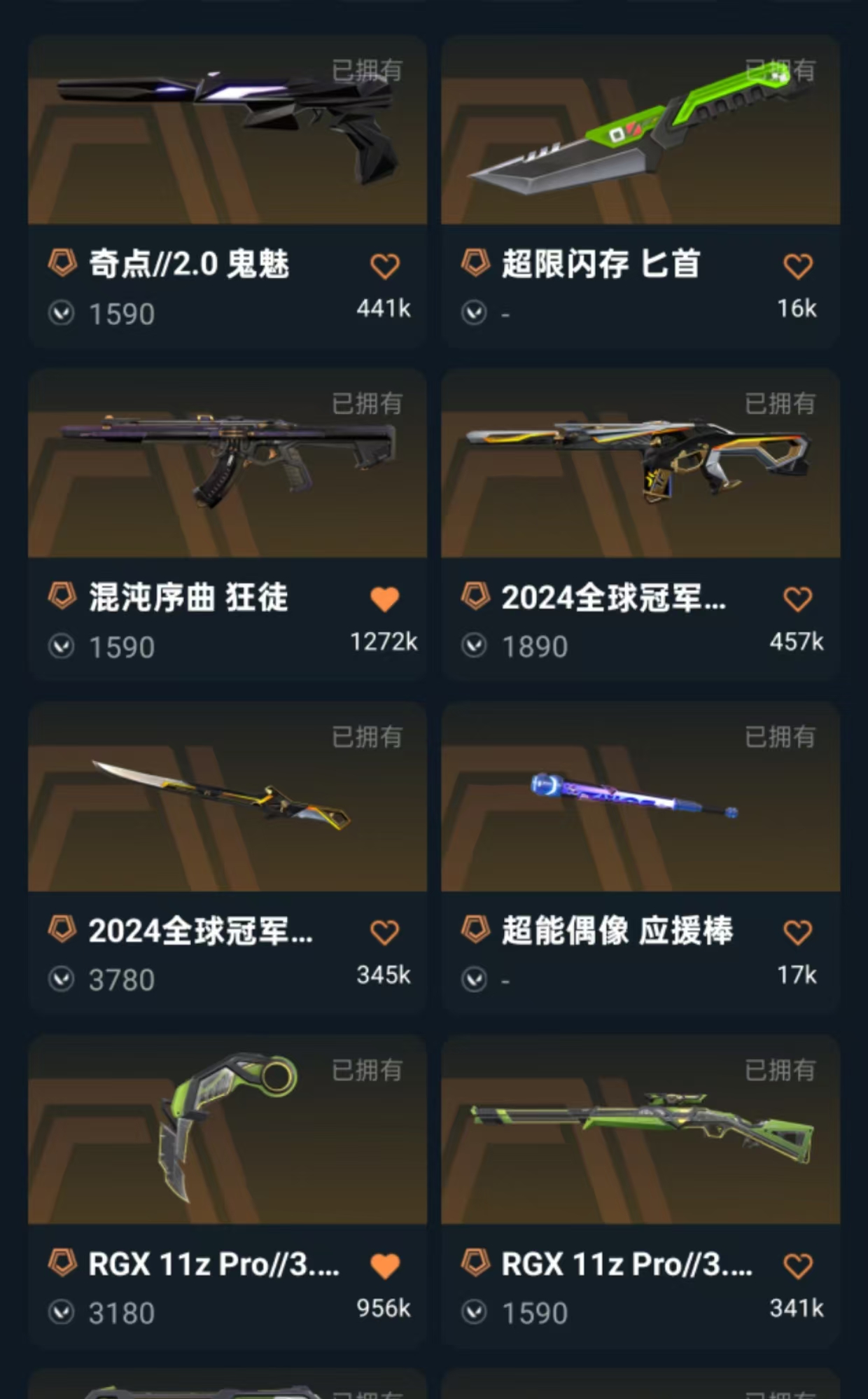868x1399 pixels.
Task: Open the 超限闪存 匕首 skin card
Action: click(640, 130)
